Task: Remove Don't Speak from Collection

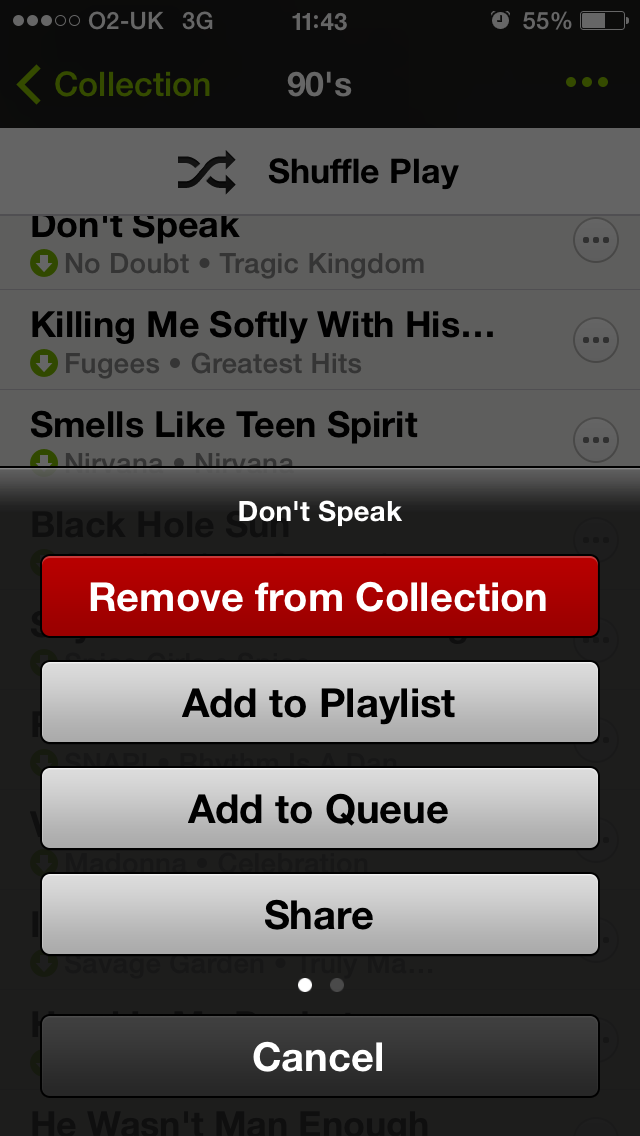Action: click(320, 596)
